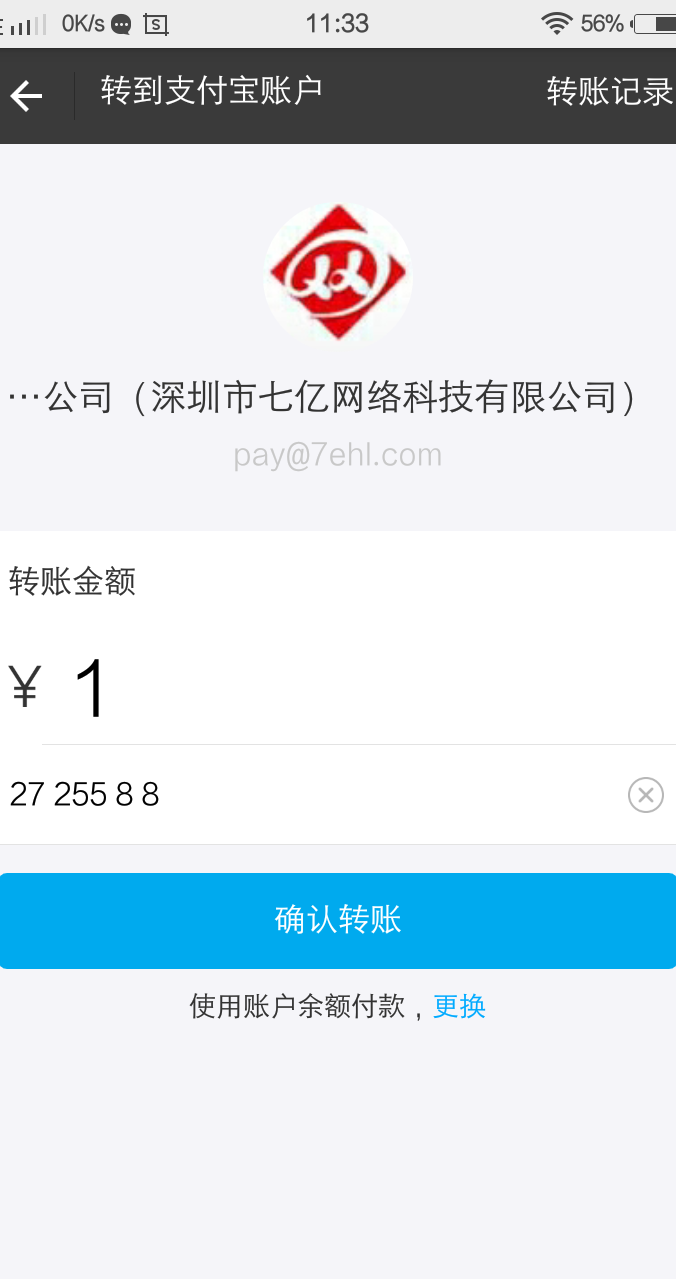Go back using the arrow icon

pyautogui.click(x=27, y=96)
